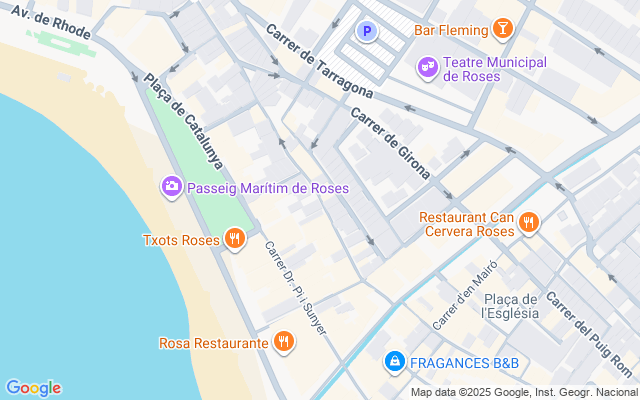Image resolution: width=640 pixels, height=400 pixels.
Task: Open Passeig Marítim de Roses photo marker
Action: [172, 187]
